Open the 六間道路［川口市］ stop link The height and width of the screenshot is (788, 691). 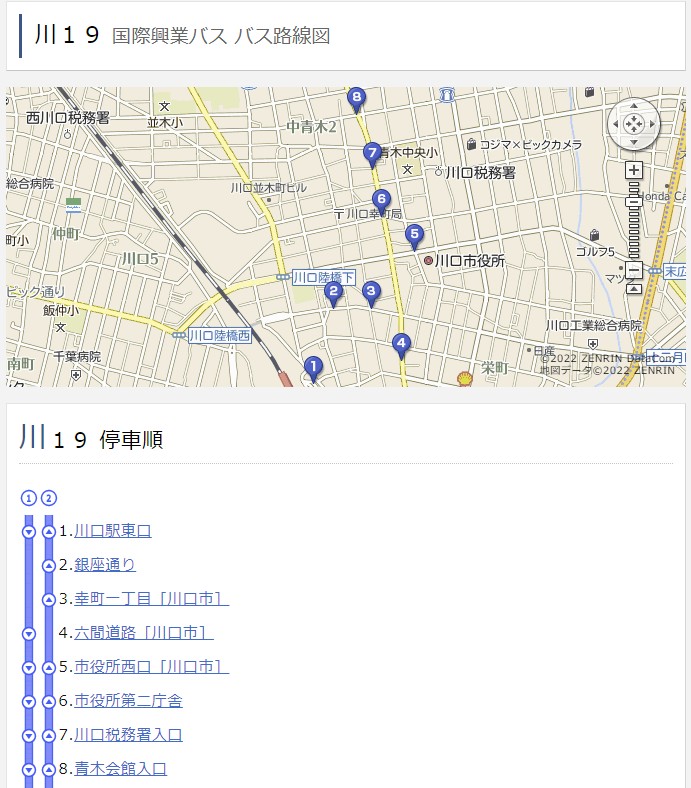[143, 632]
